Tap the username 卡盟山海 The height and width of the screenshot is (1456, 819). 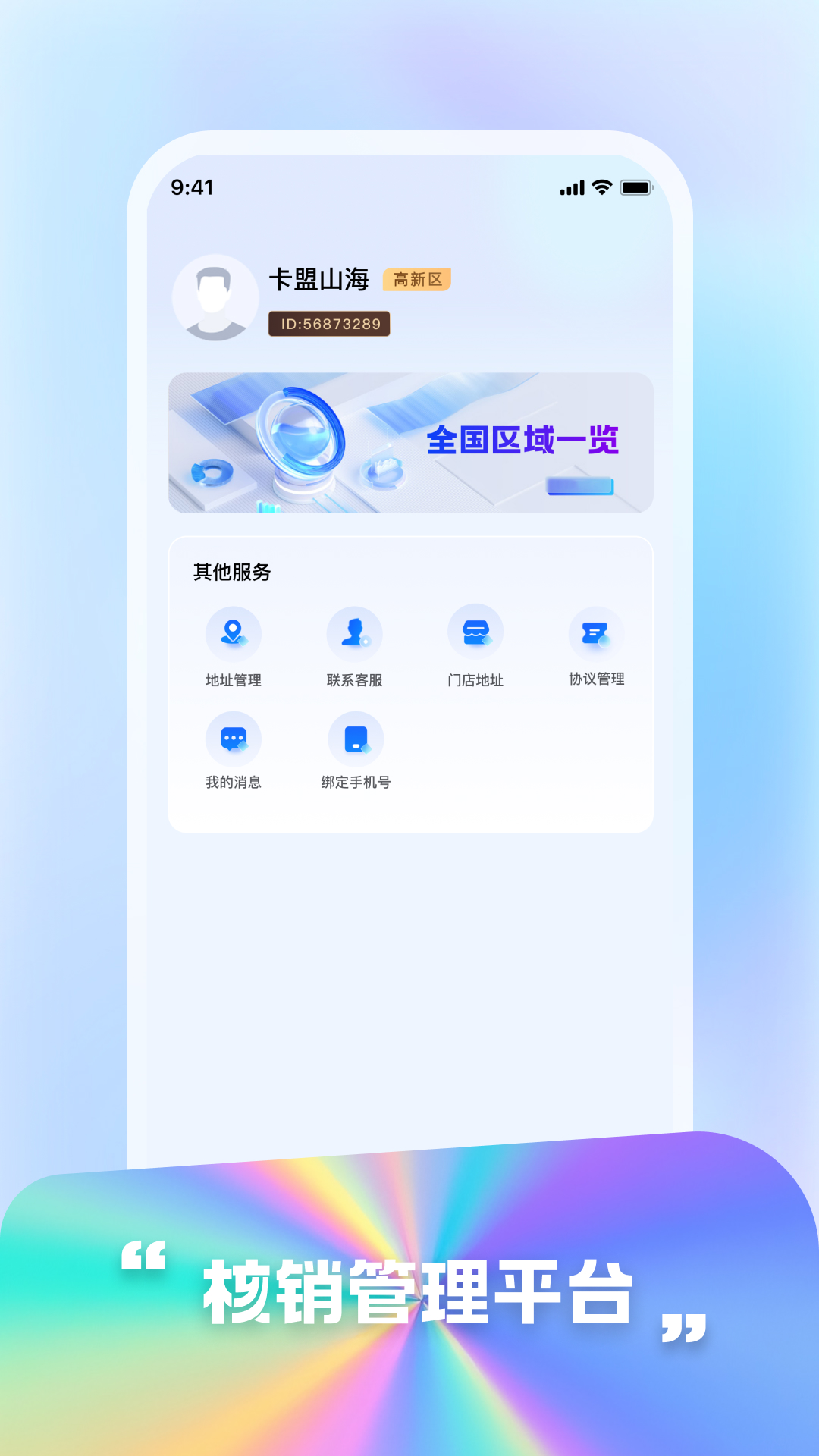(x=322, y=280)
